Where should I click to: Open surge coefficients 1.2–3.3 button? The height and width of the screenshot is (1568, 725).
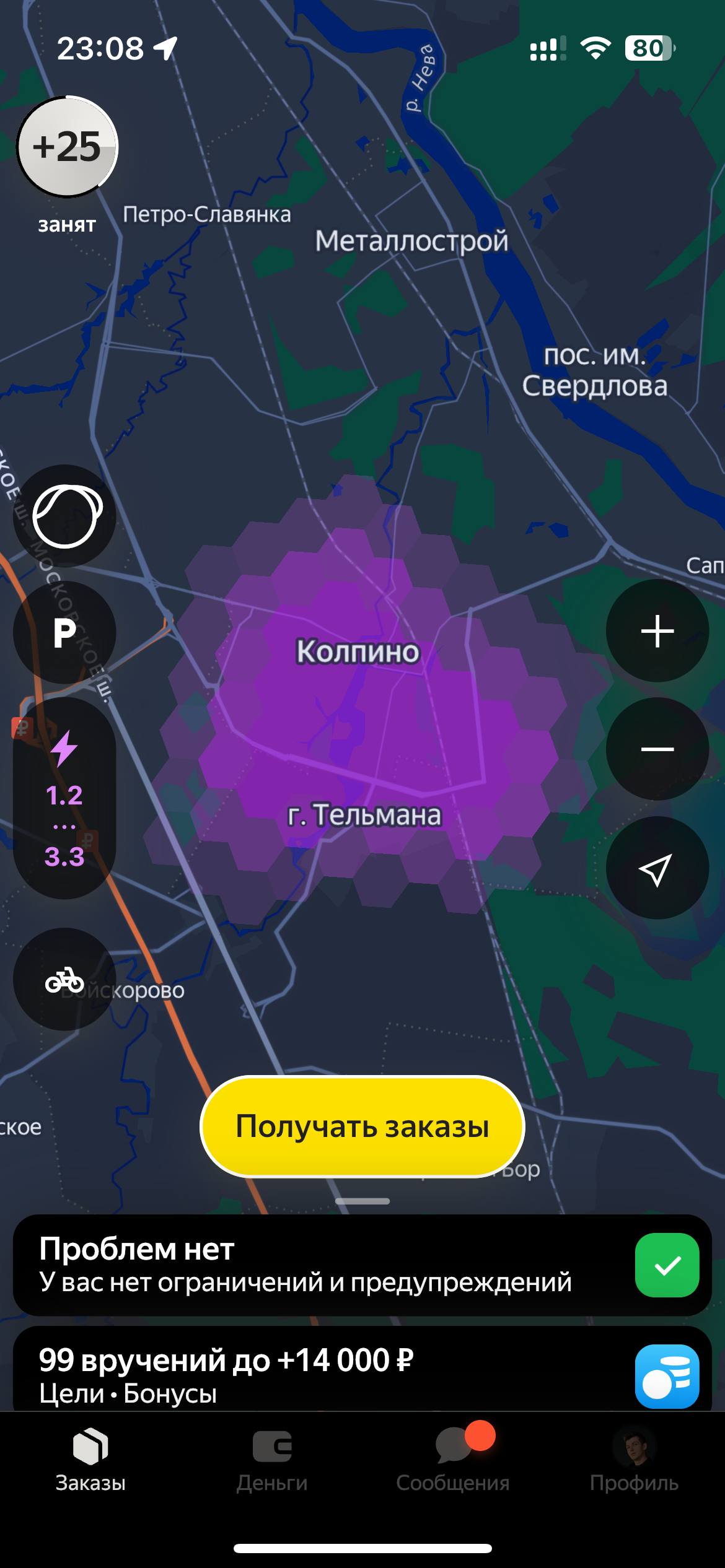tap(64, 799)
